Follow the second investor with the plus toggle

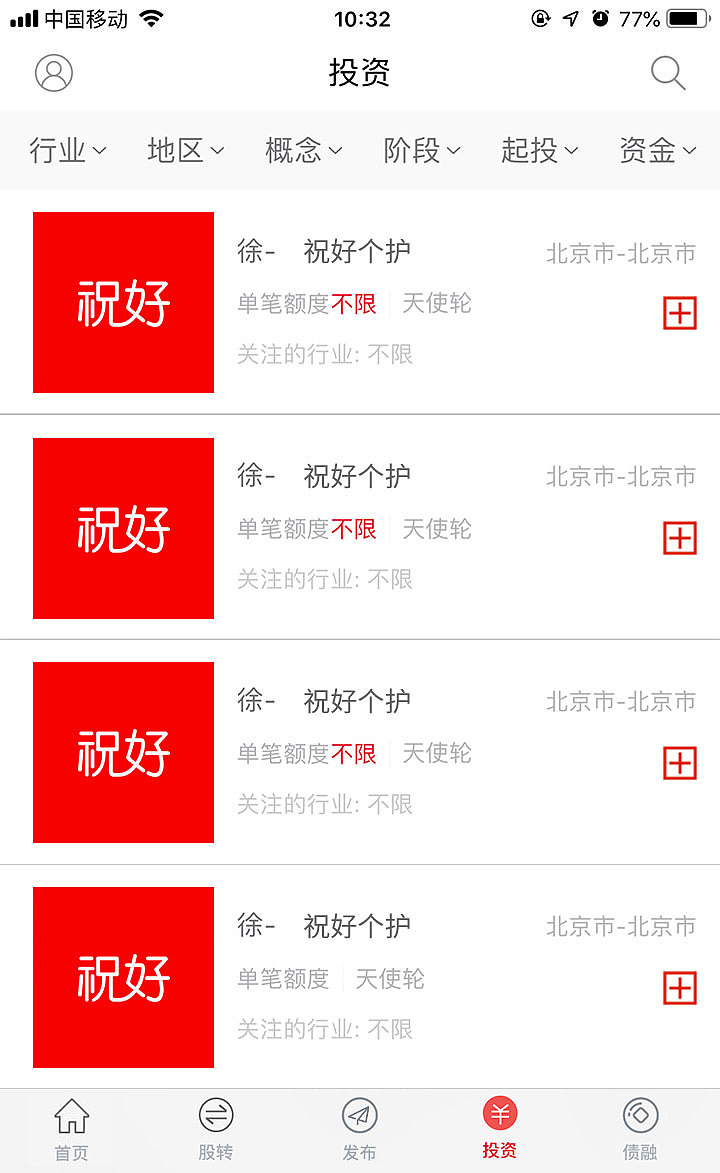pyautogui.click(x=680, y=538)
